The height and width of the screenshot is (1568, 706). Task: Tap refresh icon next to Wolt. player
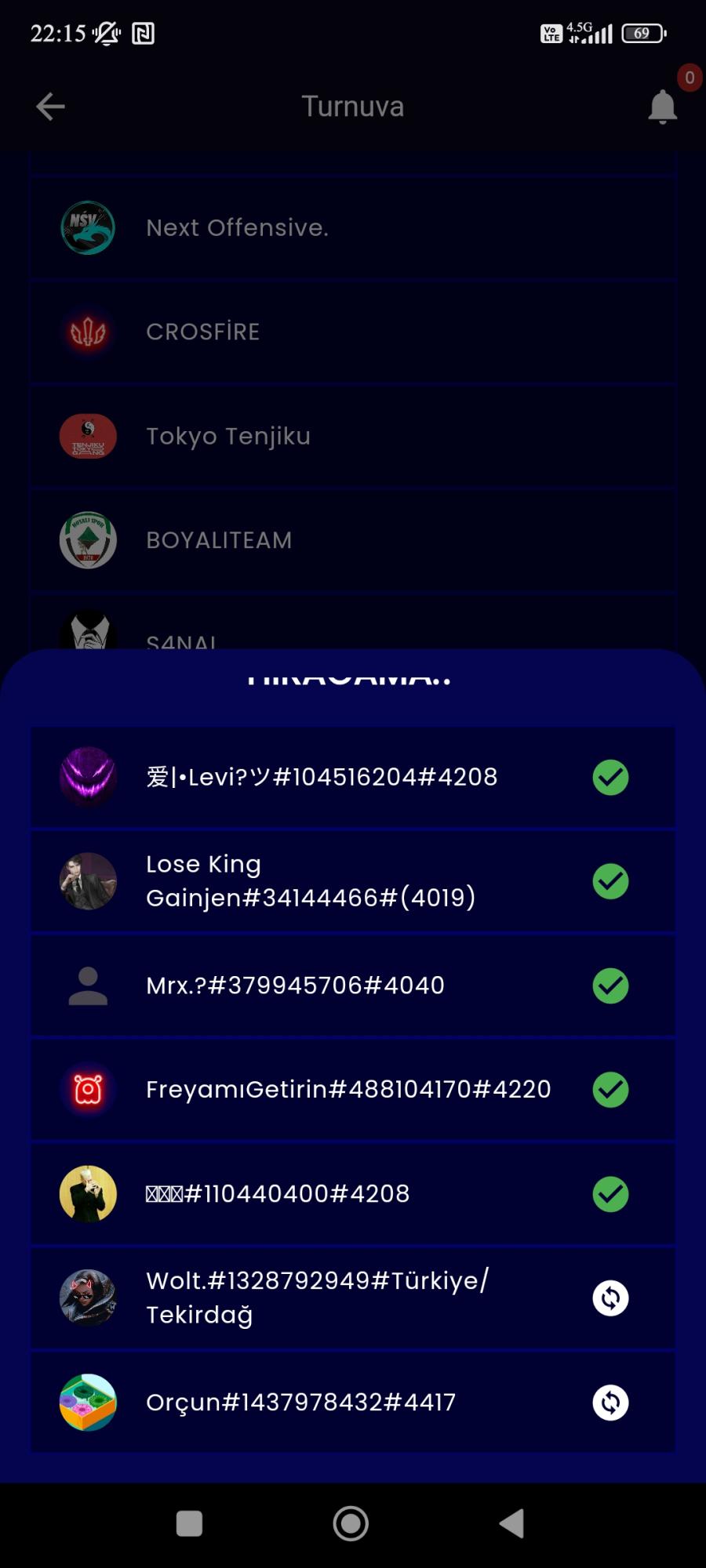tap(610, 1298)
